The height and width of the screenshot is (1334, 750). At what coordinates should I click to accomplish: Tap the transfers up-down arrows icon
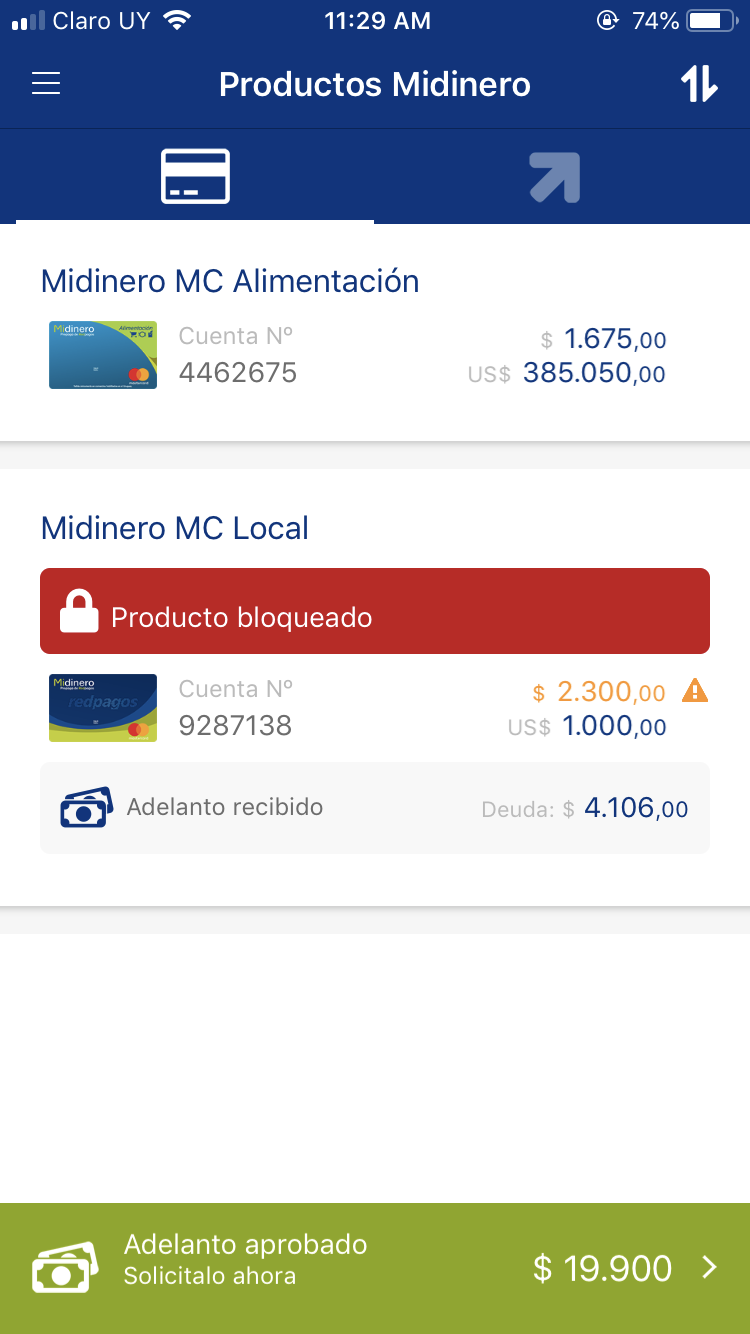[699, 84]
